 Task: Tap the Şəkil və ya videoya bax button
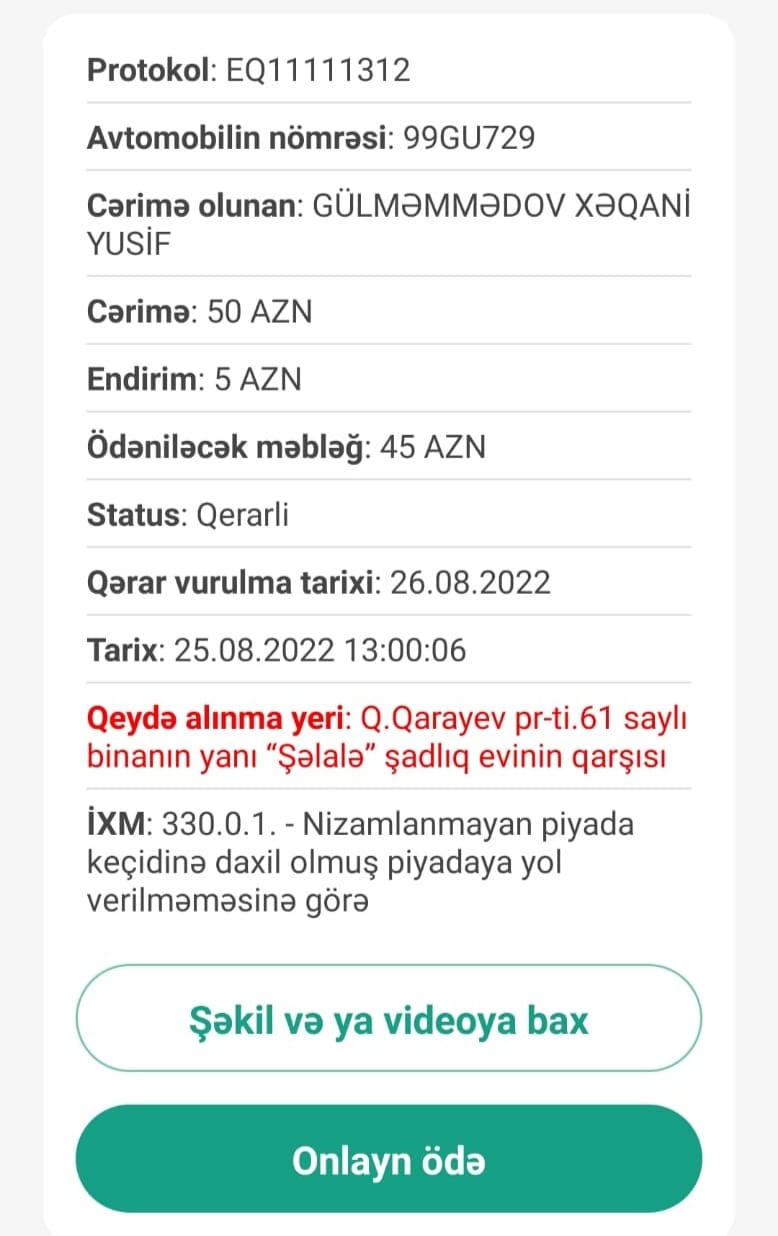(x=389, y=1019)
